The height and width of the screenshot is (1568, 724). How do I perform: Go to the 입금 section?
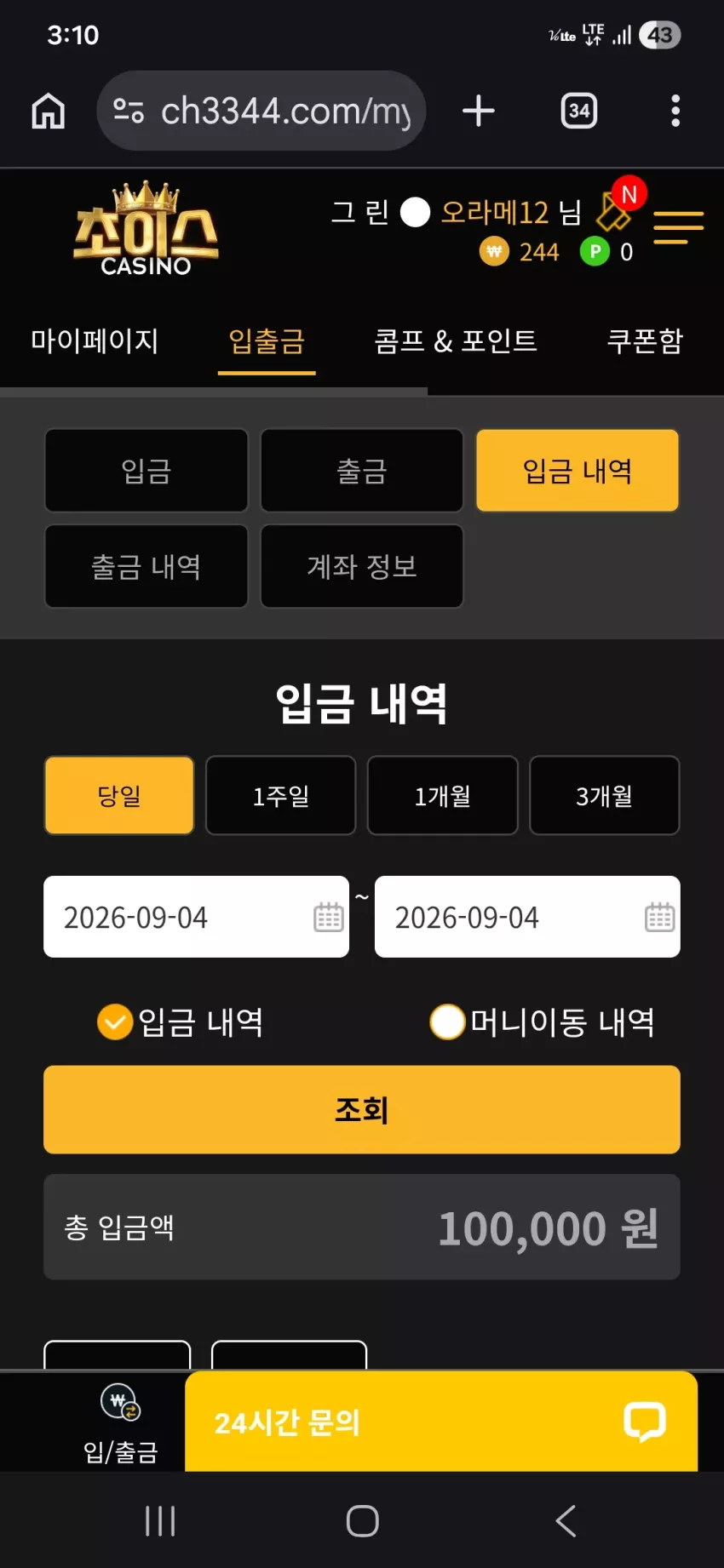[x=147, y=471]
